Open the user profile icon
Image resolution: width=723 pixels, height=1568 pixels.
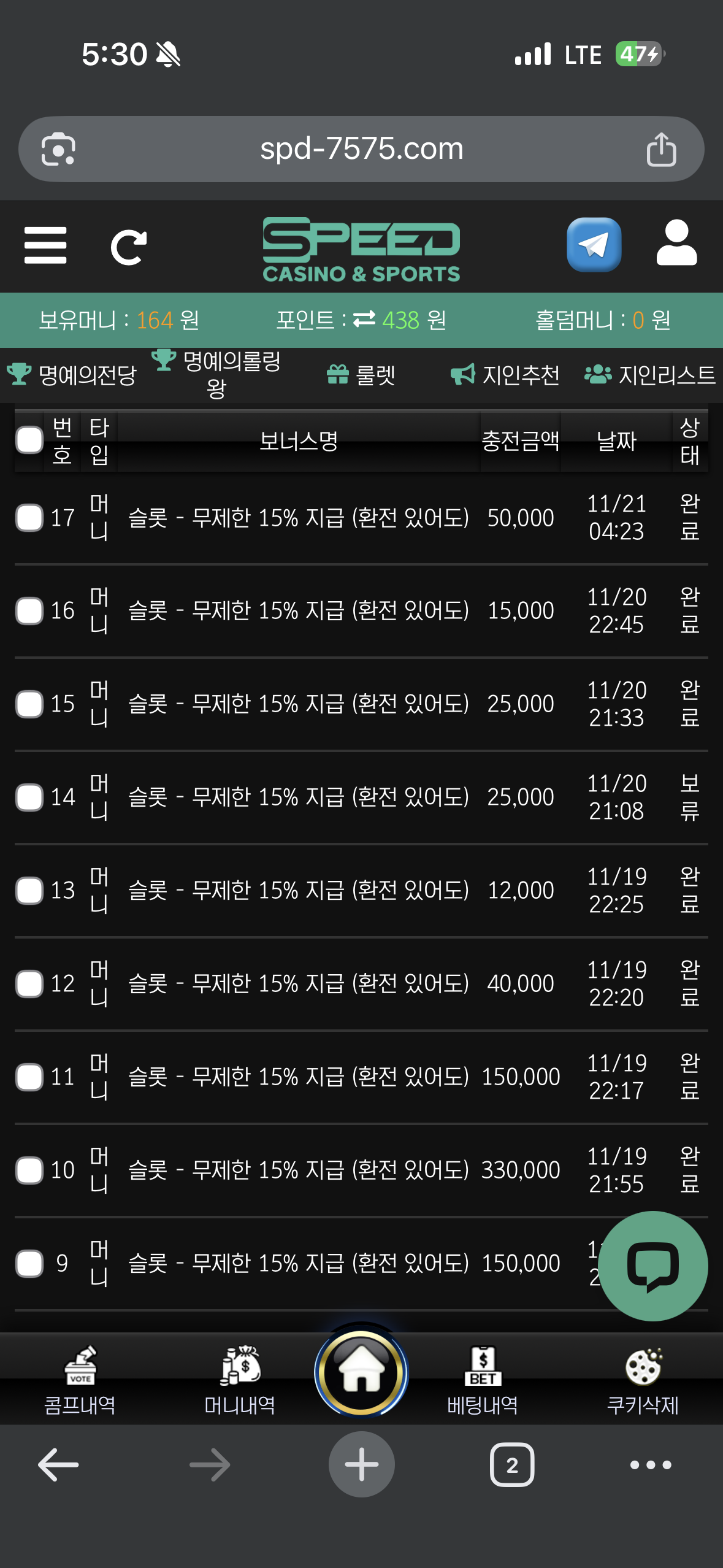676,244
